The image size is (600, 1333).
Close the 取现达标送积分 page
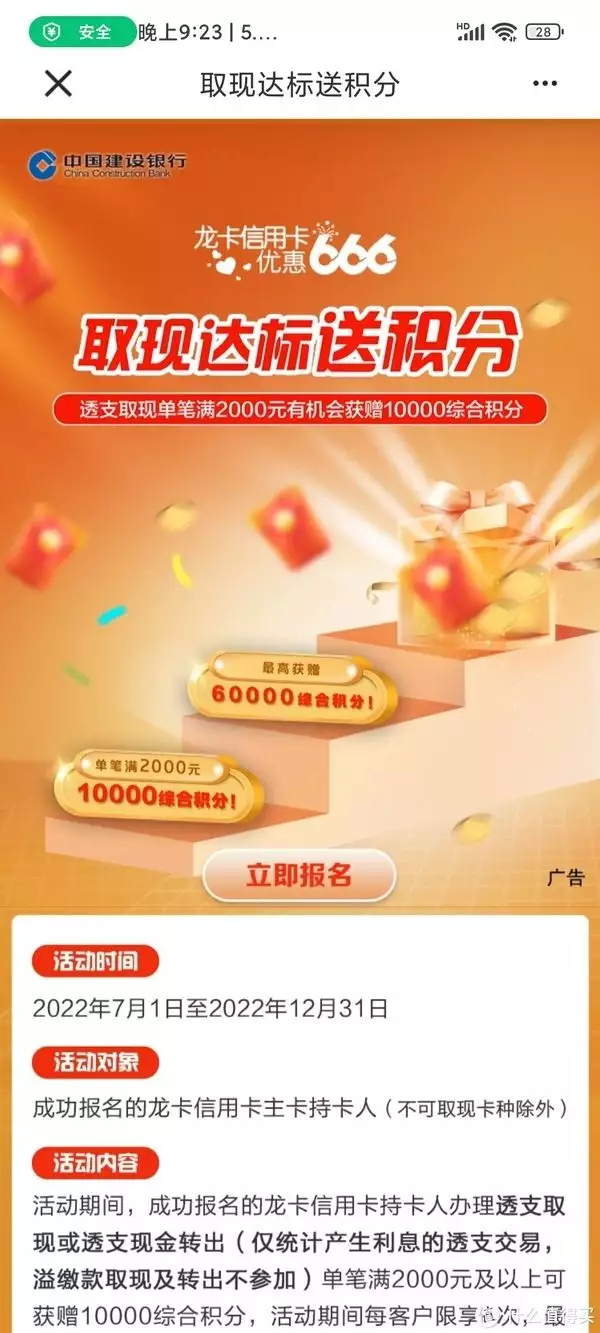[58, 84]
